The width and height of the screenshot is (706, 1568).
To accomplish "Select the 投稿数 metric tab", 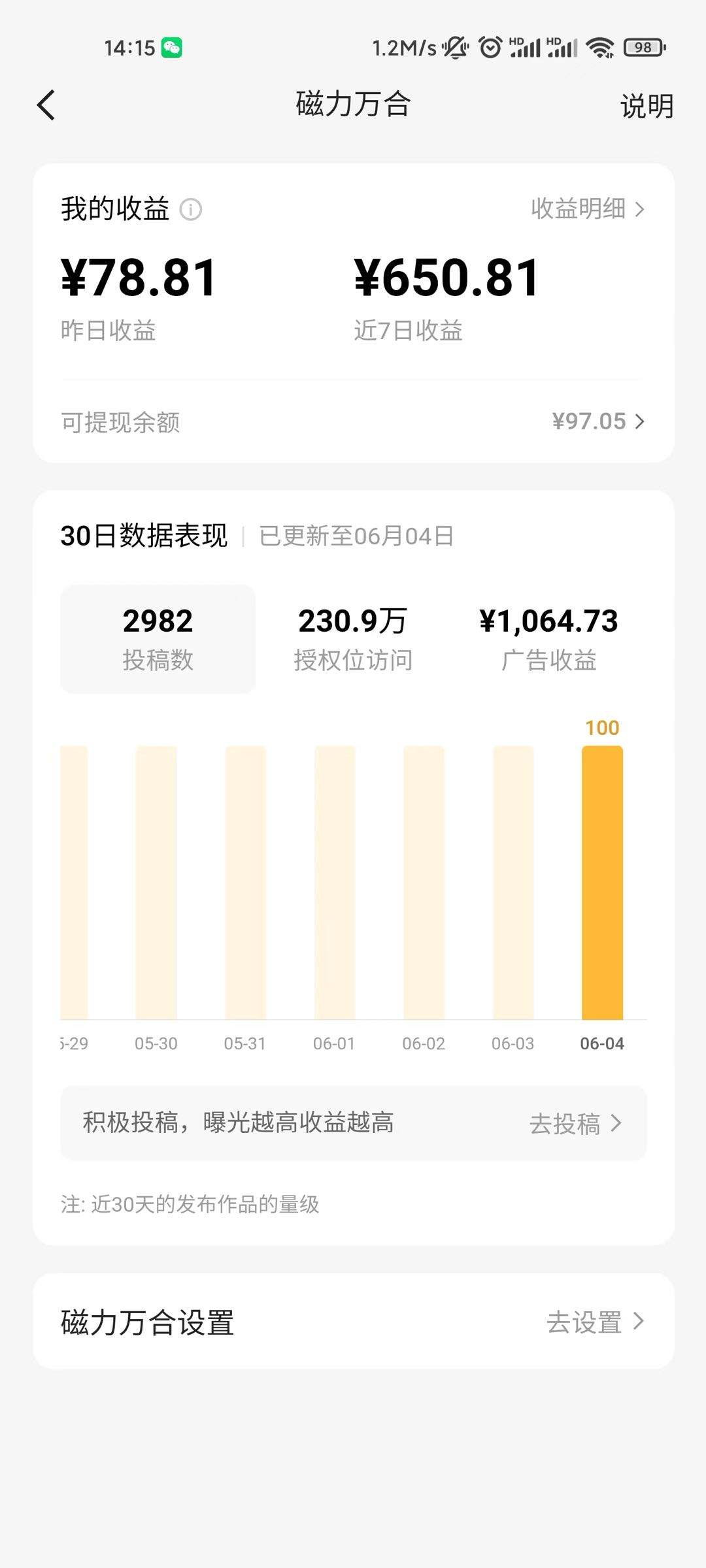I will pyautogui.click(x=158, y=638).
